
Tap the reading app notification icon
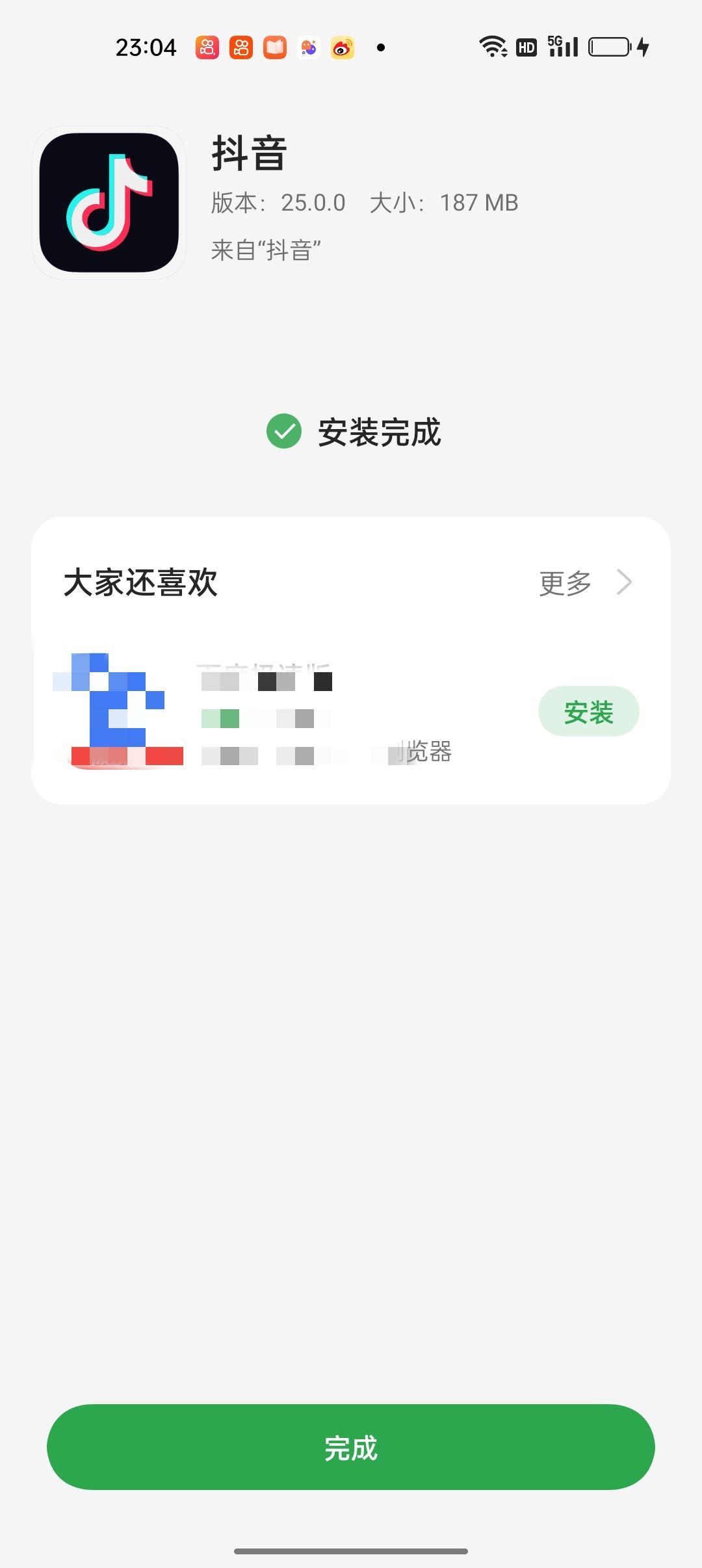point(274,46)
